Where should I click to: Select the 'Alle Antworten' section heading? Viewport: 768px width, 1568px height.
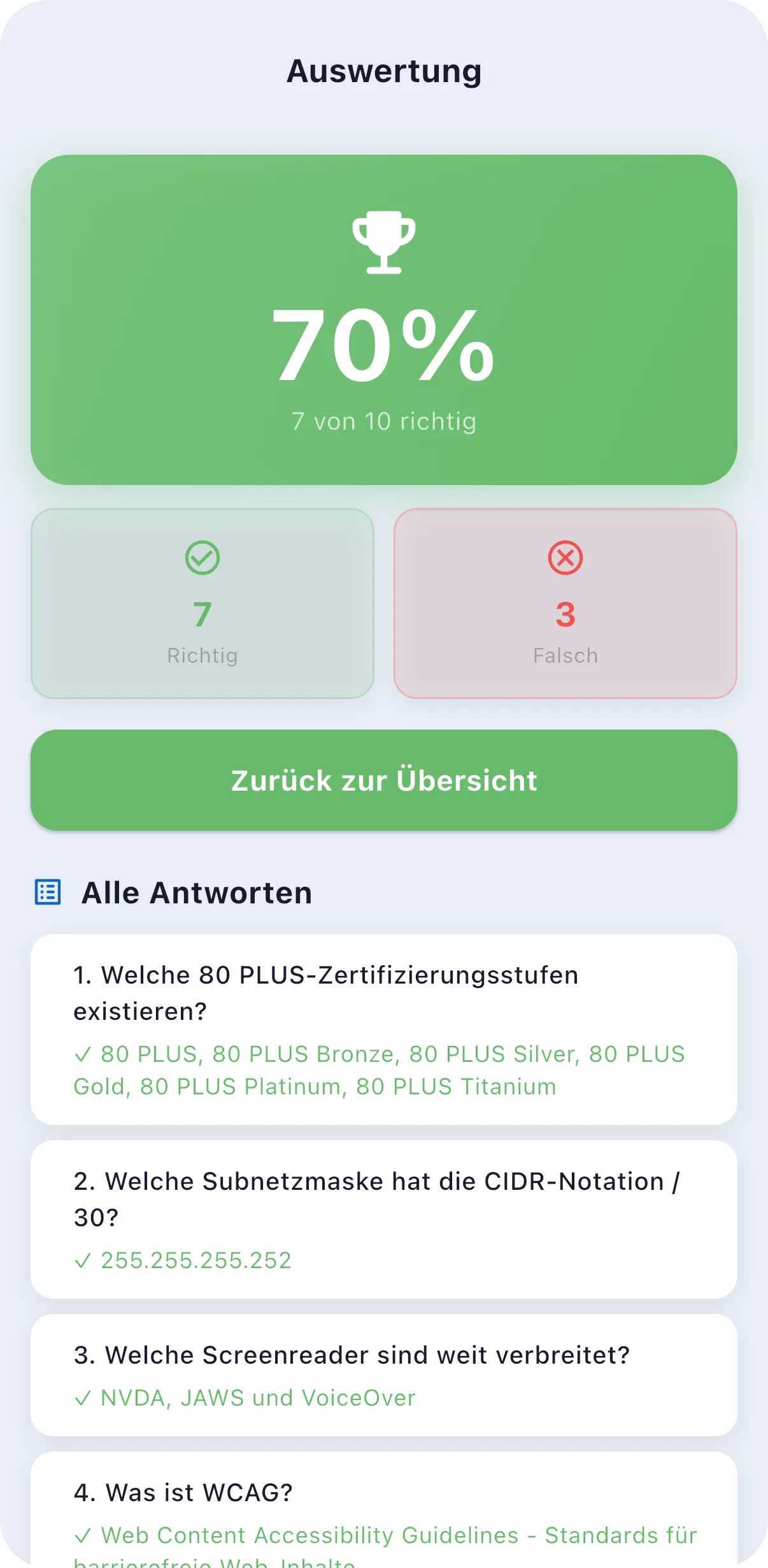coord(196,892)
